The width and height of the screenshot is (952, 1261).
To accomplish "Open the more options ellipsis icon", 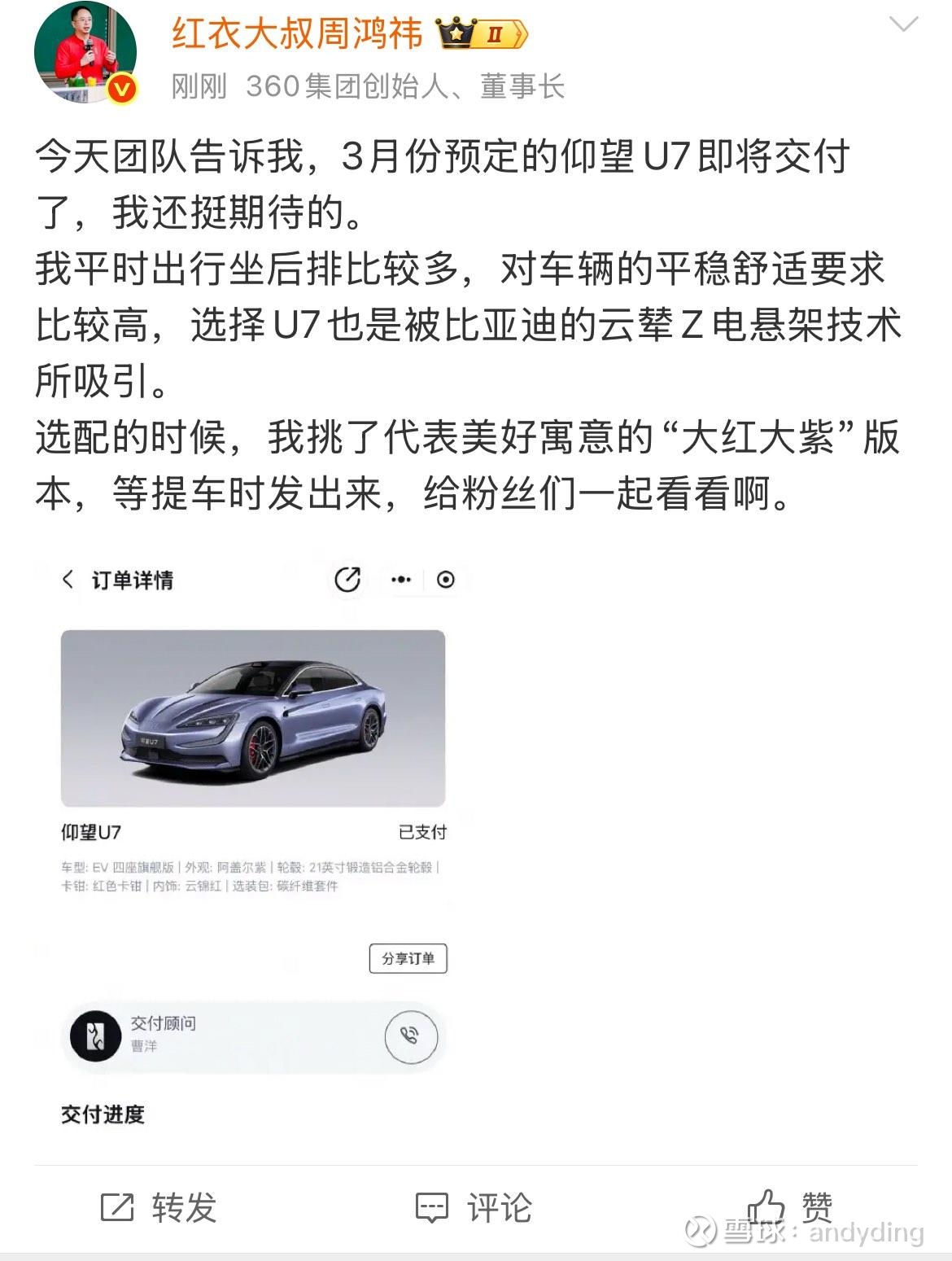I will click(401, 580).
